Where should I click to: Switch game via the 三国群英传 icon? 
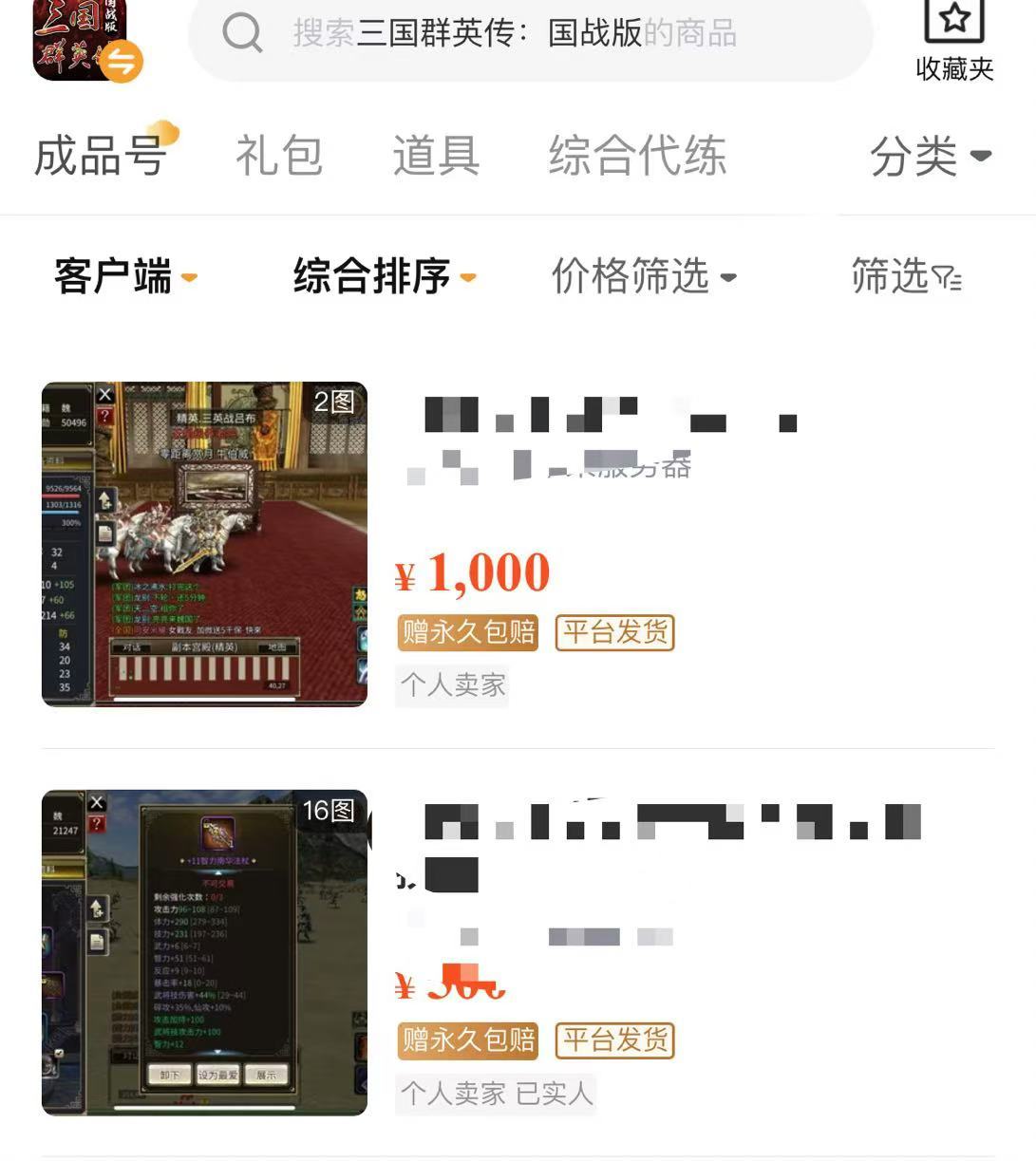tap(85, 40)
